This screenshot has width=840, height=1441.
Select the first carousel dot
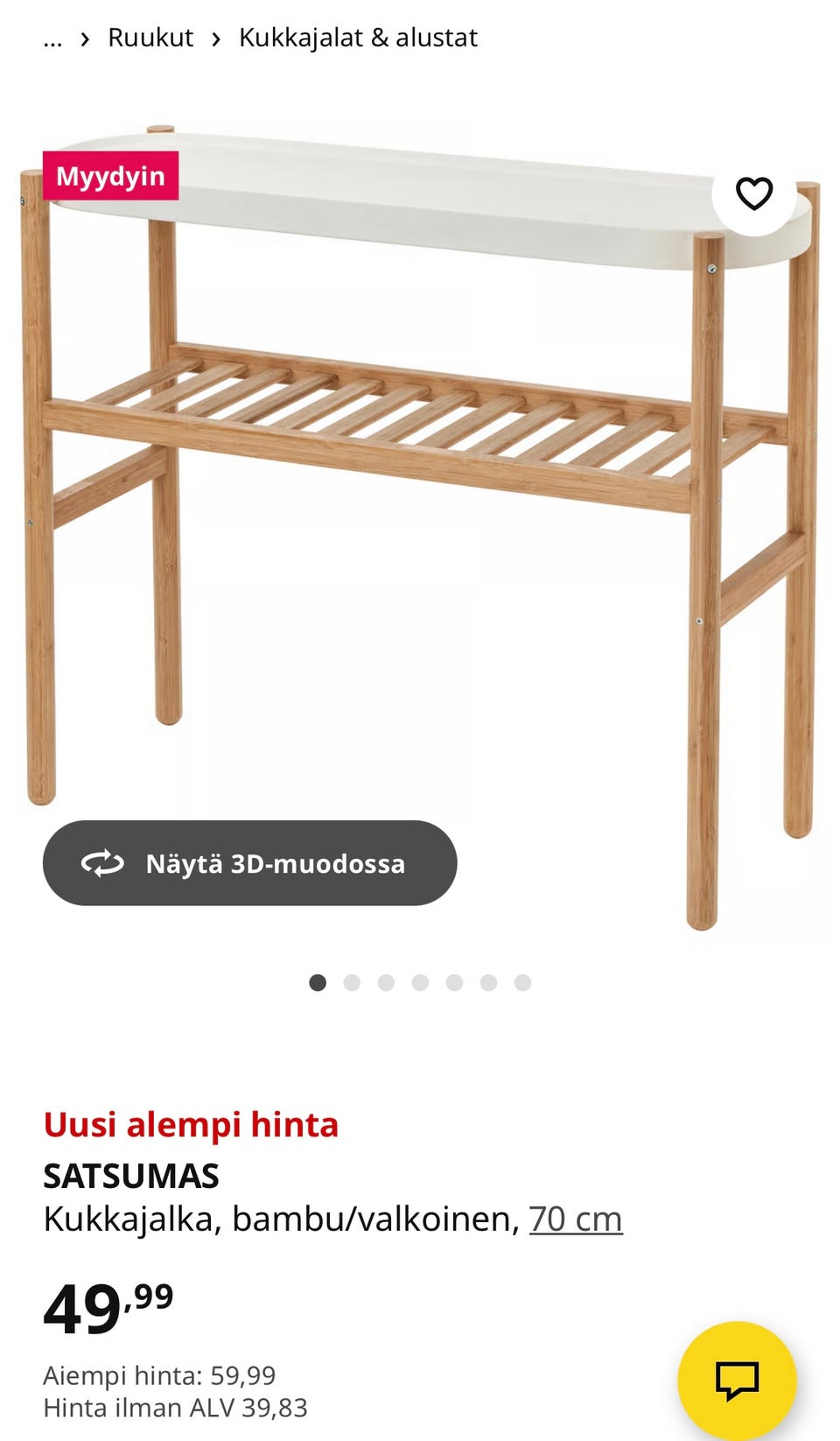click(x=318, y=982)
